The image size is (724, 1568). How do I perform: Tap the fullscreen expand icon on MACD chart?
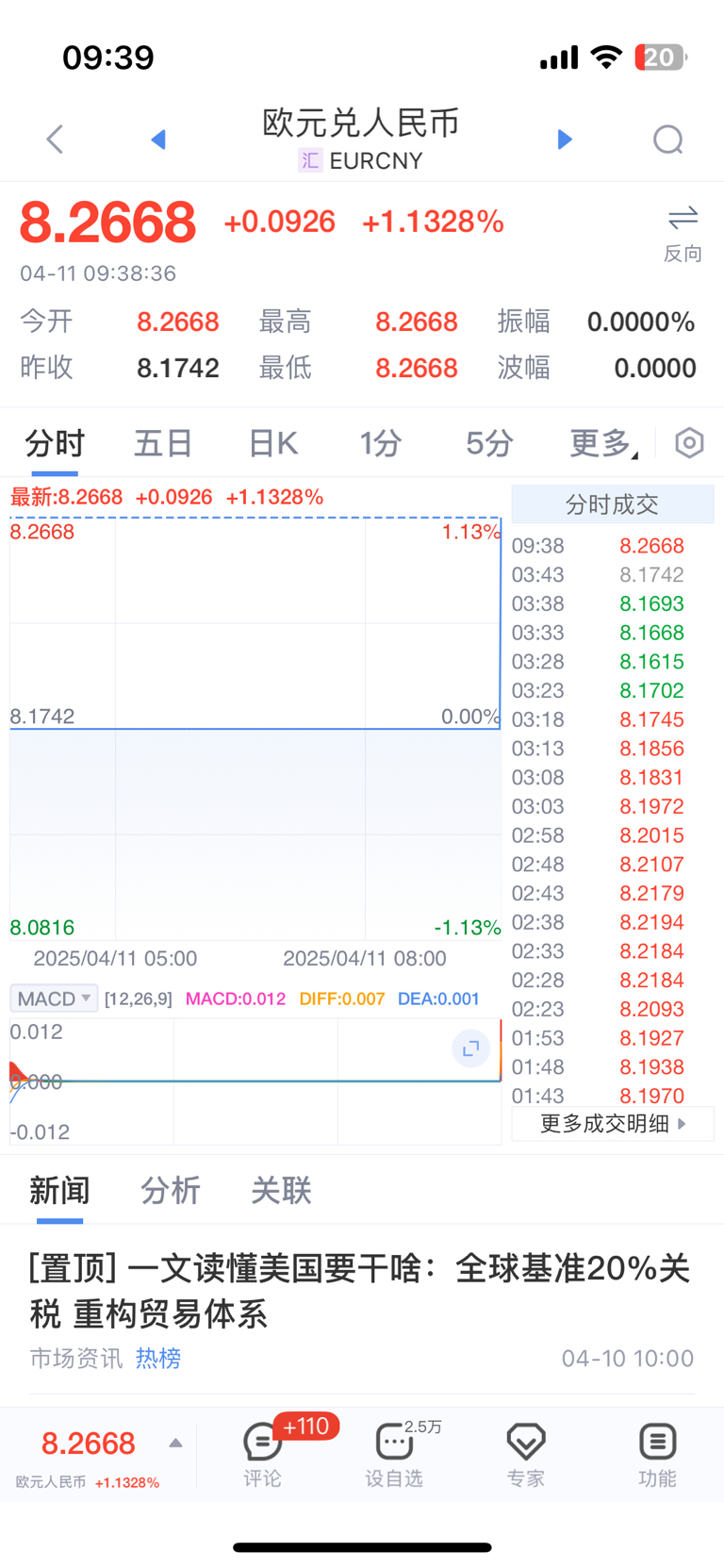point(470,1048)
